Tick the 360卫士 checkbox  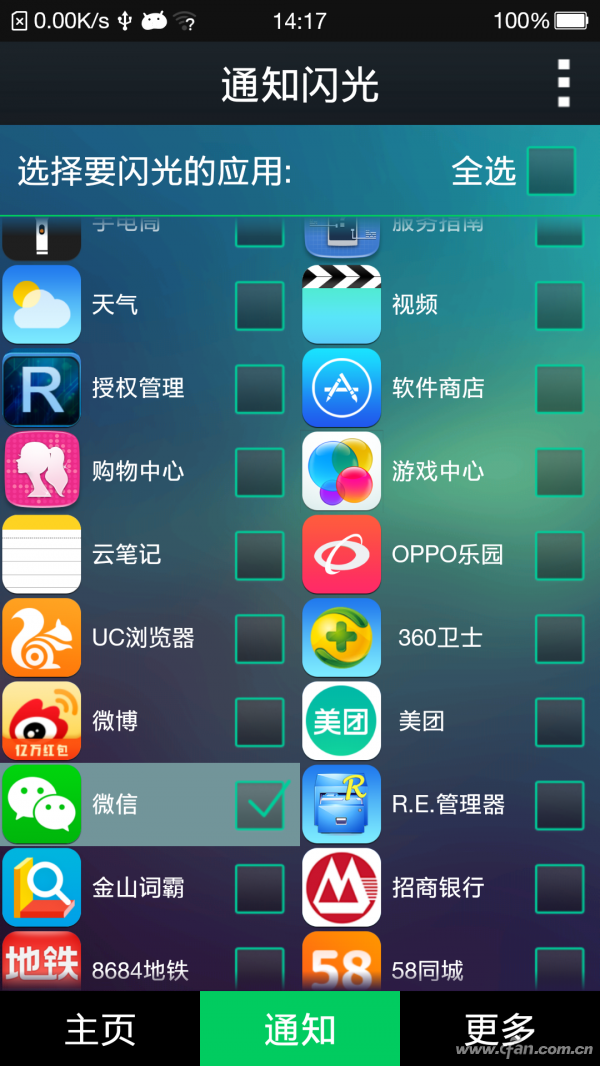tap(560, 639)
